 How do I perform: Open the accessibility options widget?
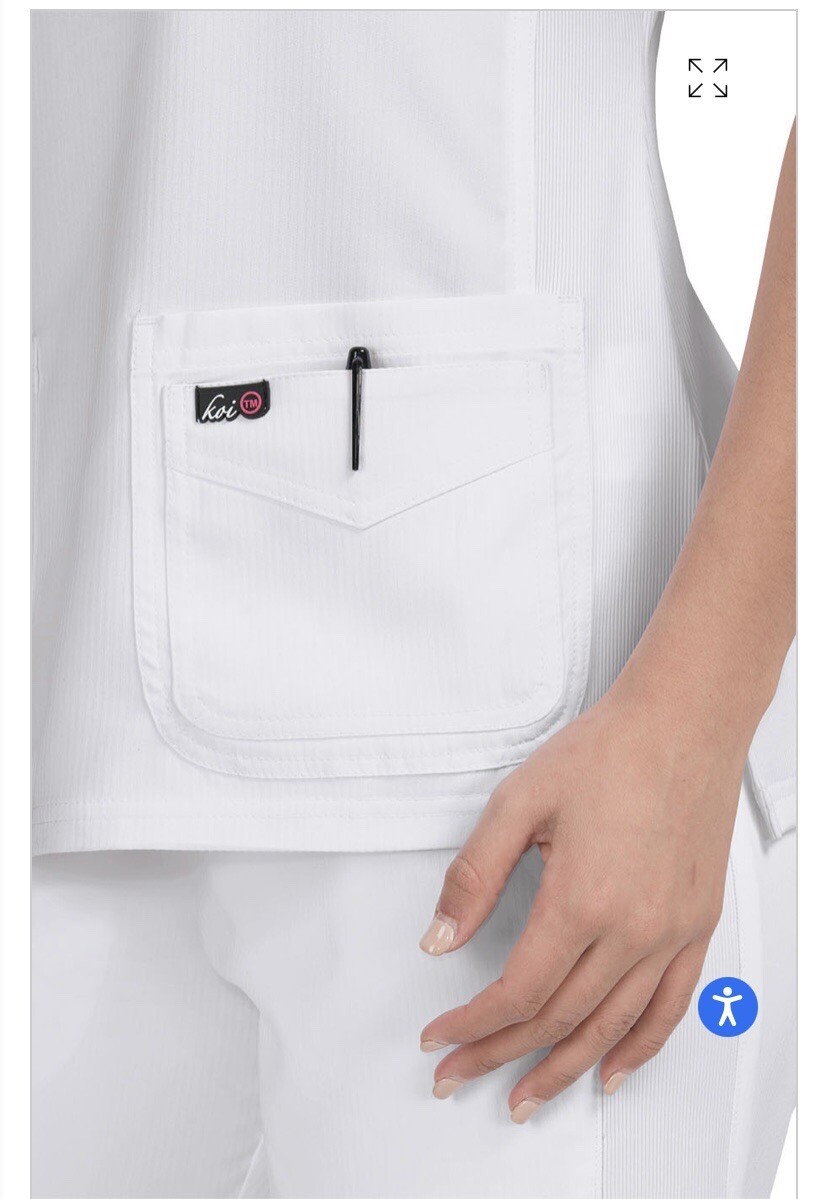[x=727, y=1006]
